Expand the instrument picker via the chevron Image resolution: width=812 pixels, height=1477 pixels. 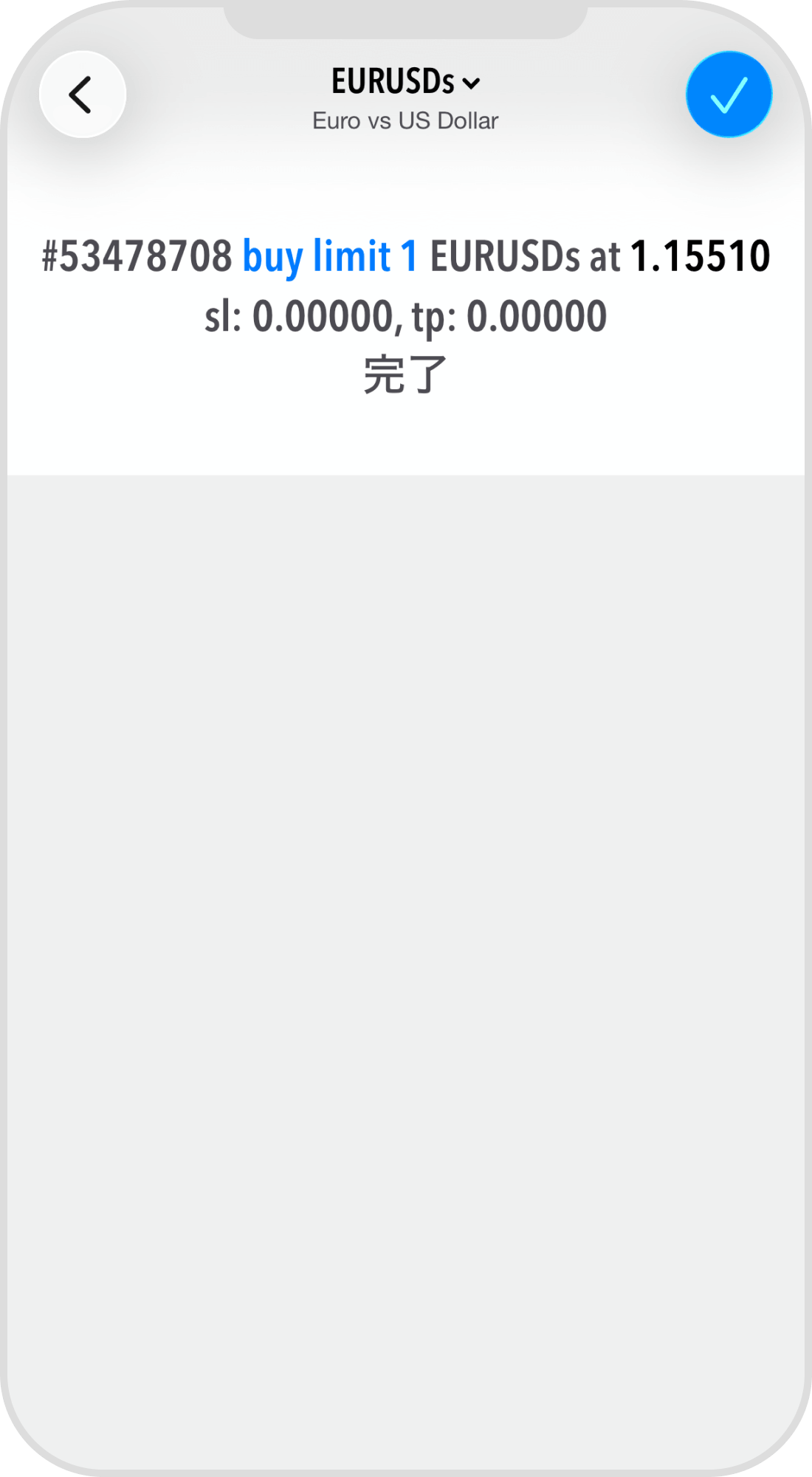[x=471, y=83]
